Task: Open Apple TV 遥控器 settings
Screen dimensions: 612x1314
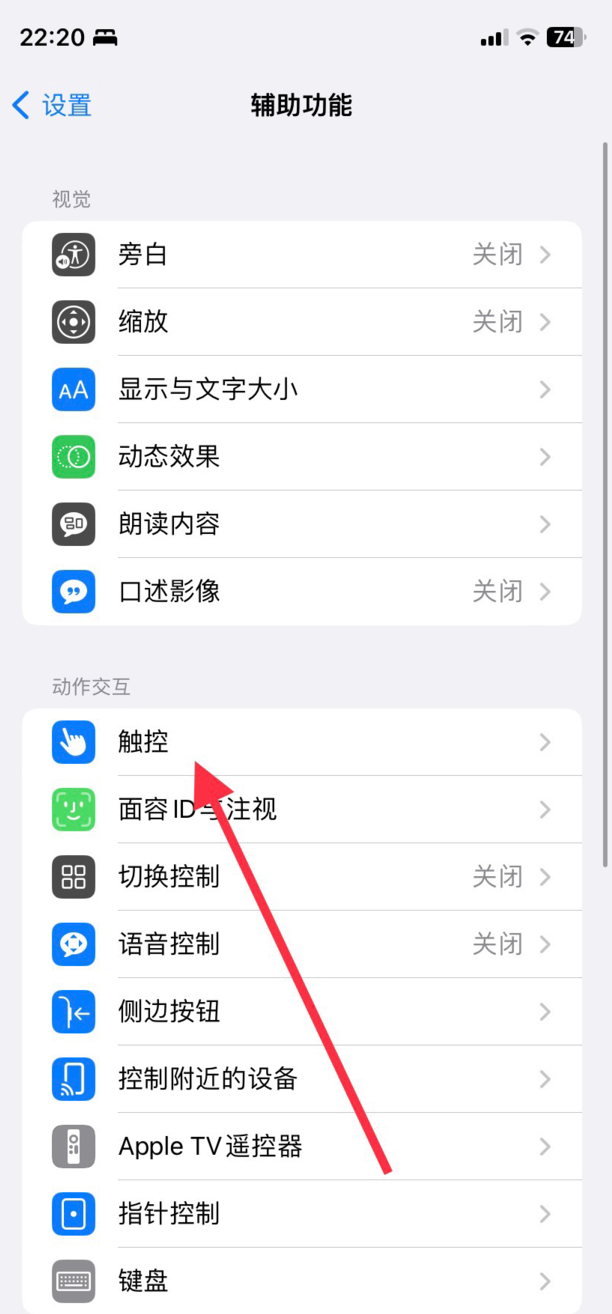Action: 300,1146
